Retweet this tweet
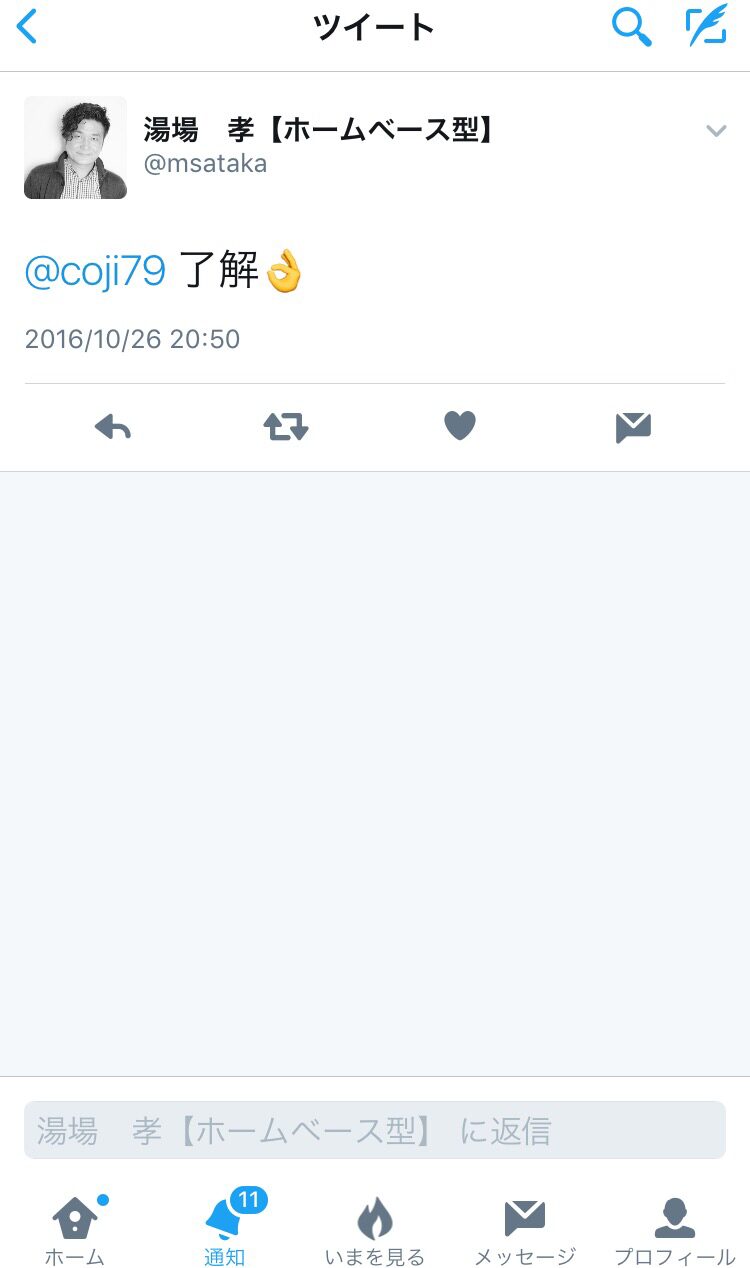Viewport: 750px width, 1268px height. (286, 428)
